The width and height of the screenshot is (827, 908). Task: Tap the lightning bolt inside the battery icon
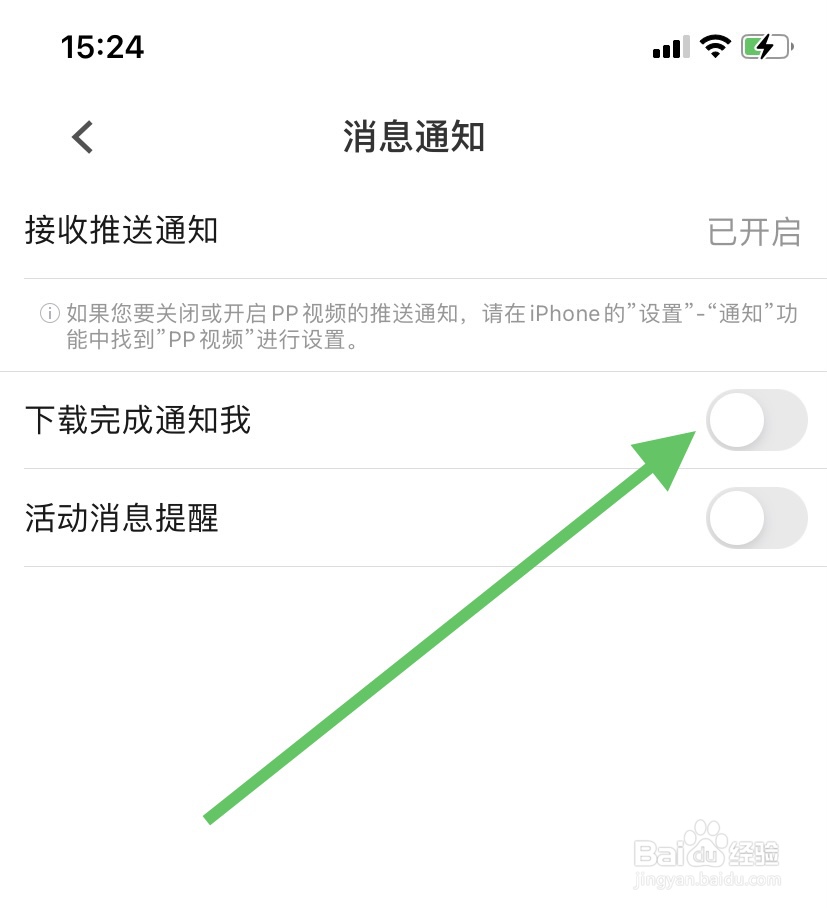coord(763,45)
